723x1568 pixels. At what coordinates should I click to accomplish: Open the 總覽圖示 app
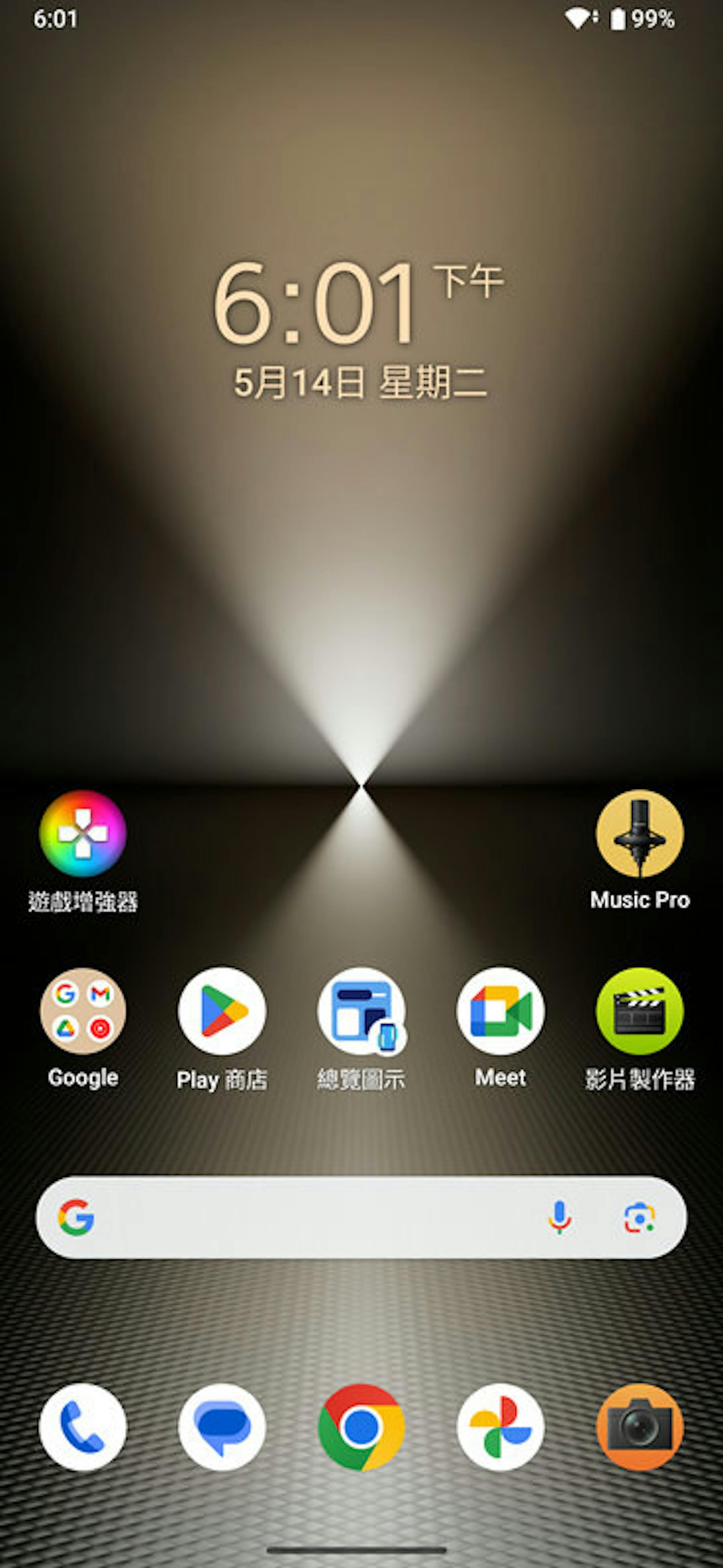pos(361,1011)
